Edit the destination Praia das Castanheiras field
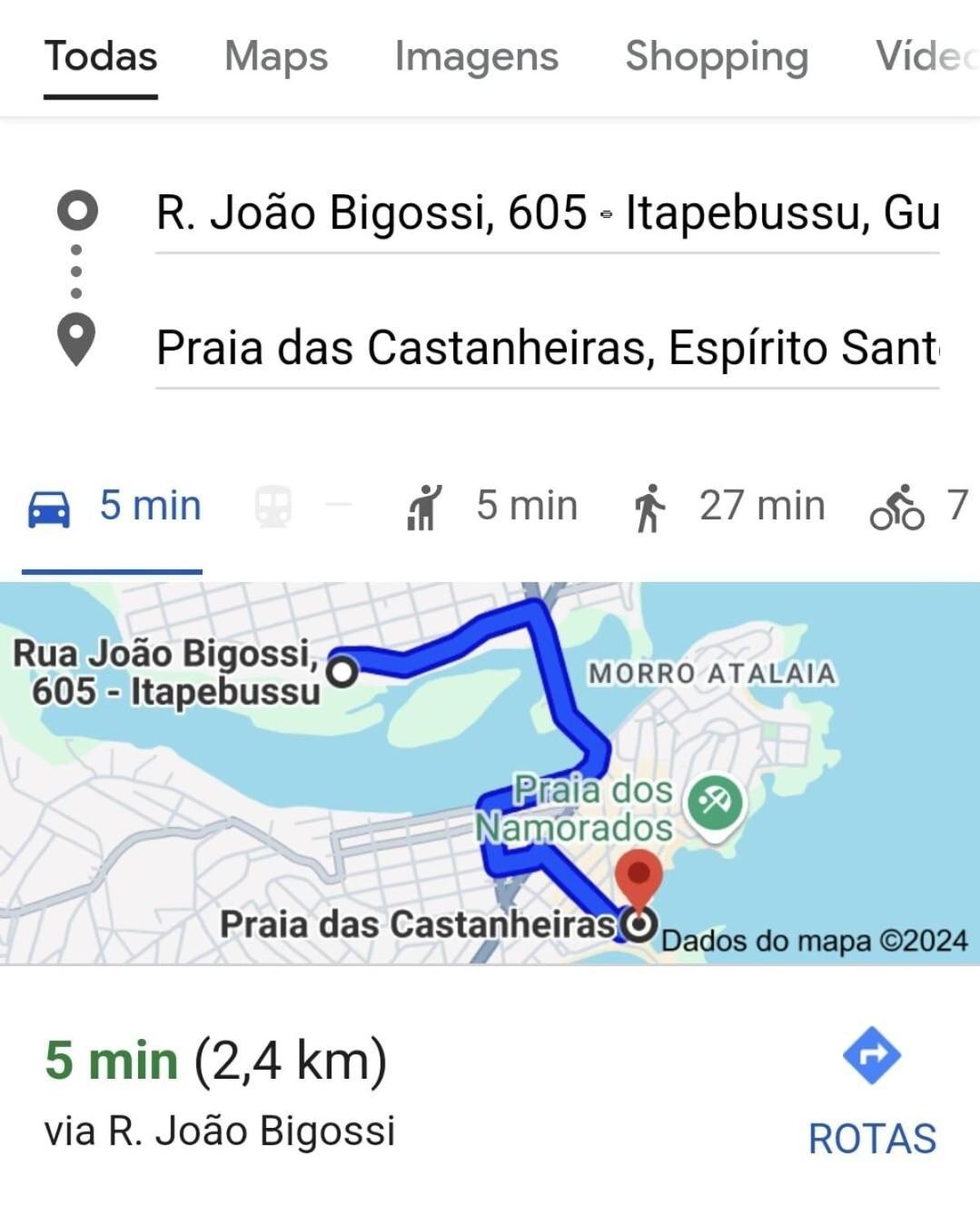Viewport: 980px width, 1225px height. (547, 348)
